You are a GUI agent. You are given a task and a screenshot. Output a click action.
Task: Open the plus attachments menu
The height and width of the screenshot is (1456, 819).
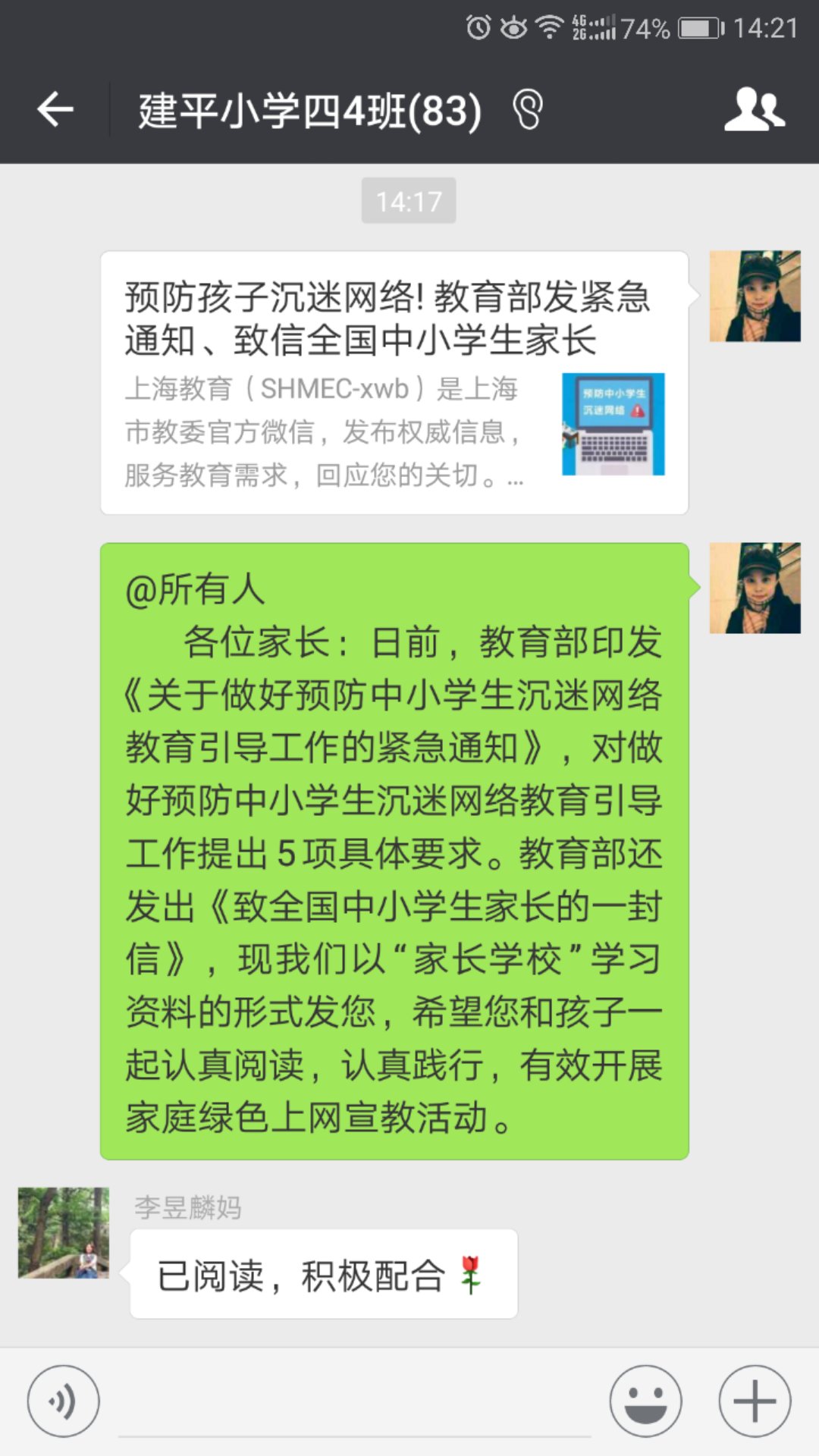pos(755,1401)
